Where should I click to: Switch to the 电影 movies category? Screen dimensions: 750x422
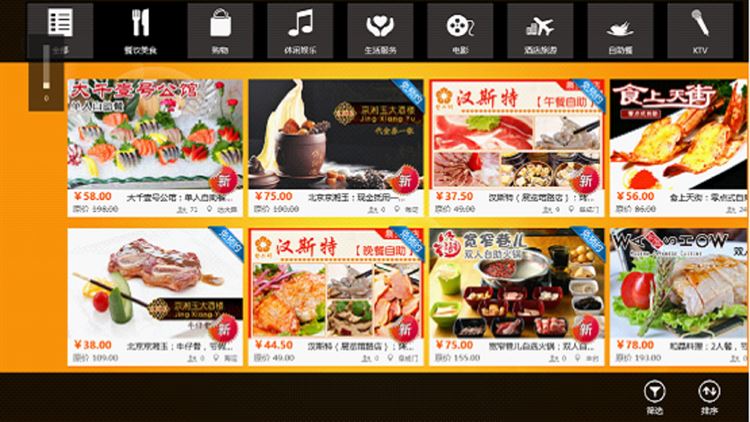click(460, 30)
